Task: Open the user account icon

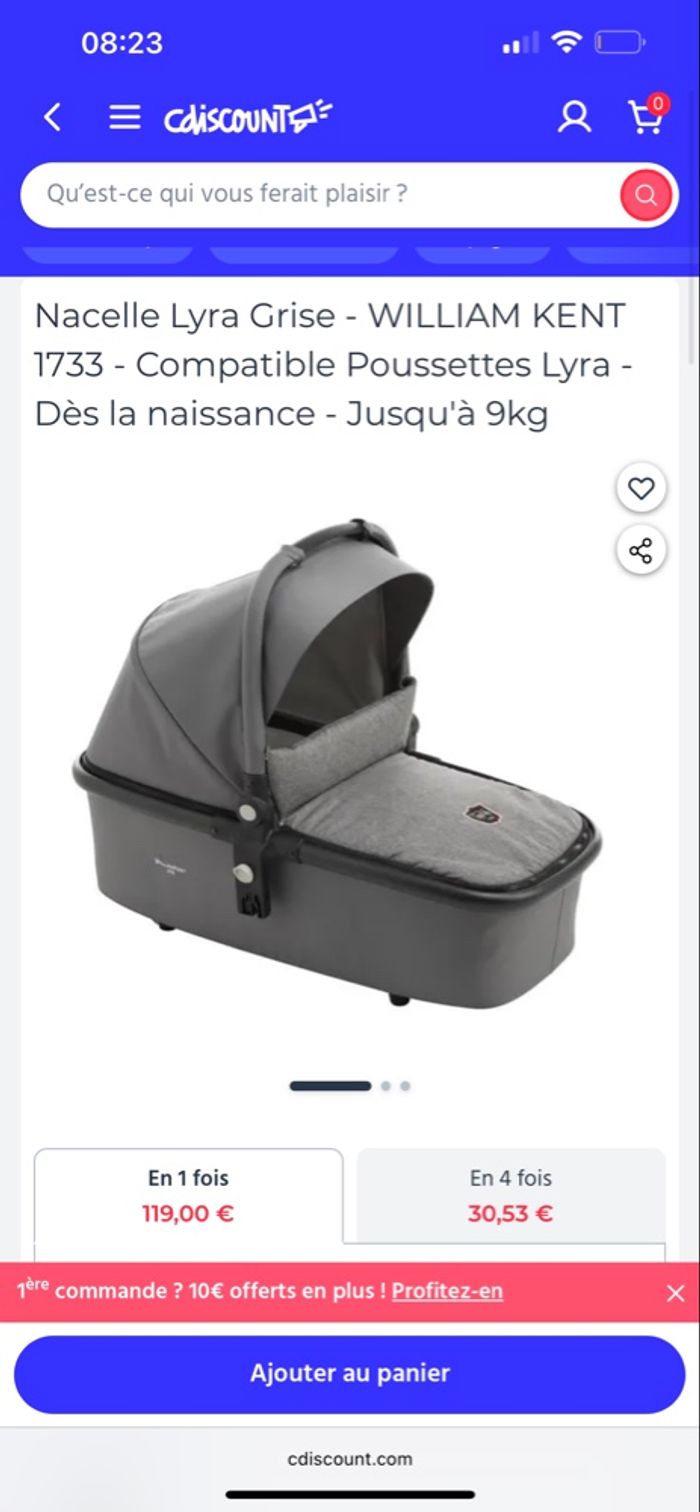Action: (574, 118)
